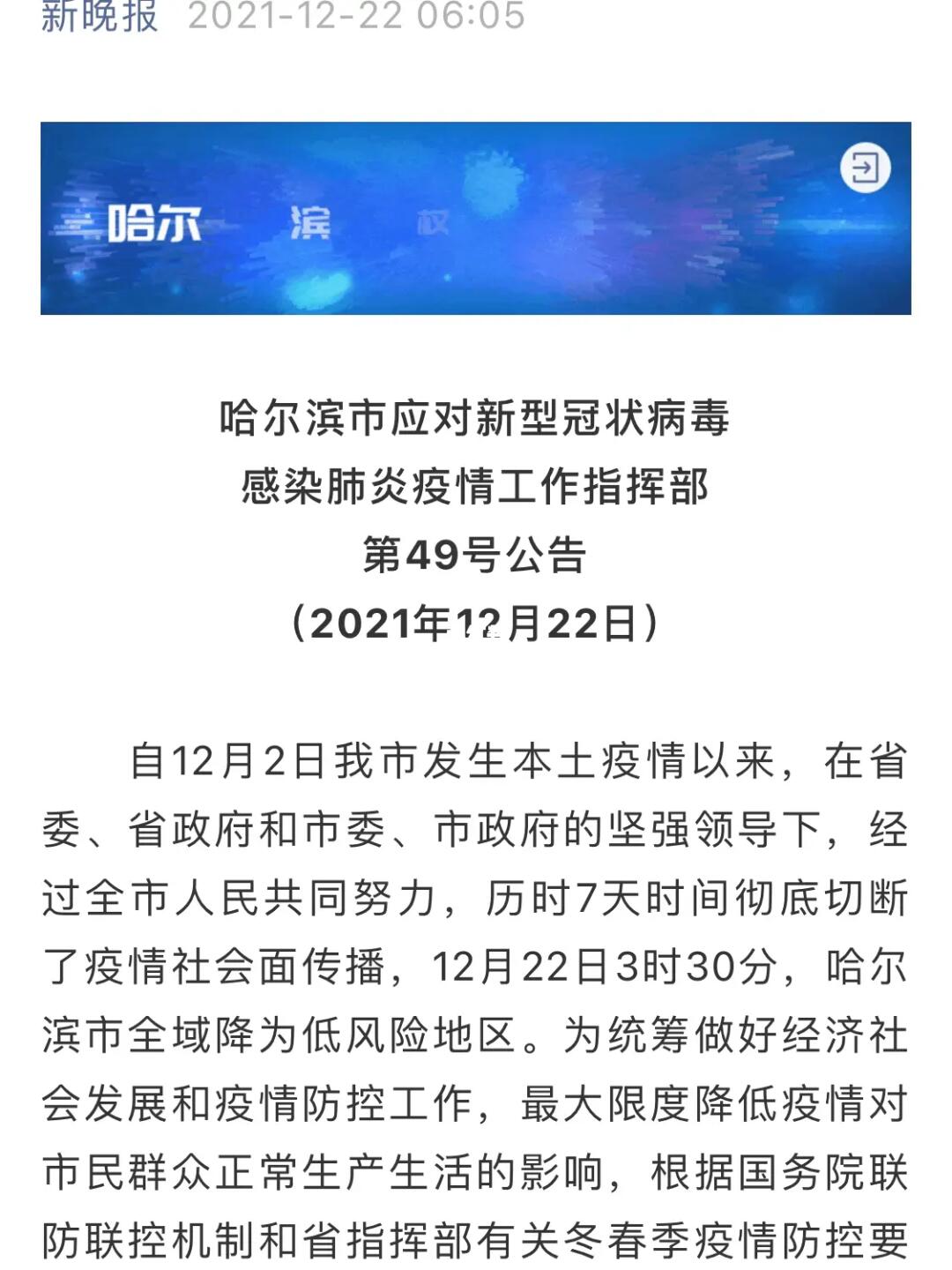Screen dimensions: 952x1270
Task: Open the 新晚报 account page
Action: (x=100, y=16)
